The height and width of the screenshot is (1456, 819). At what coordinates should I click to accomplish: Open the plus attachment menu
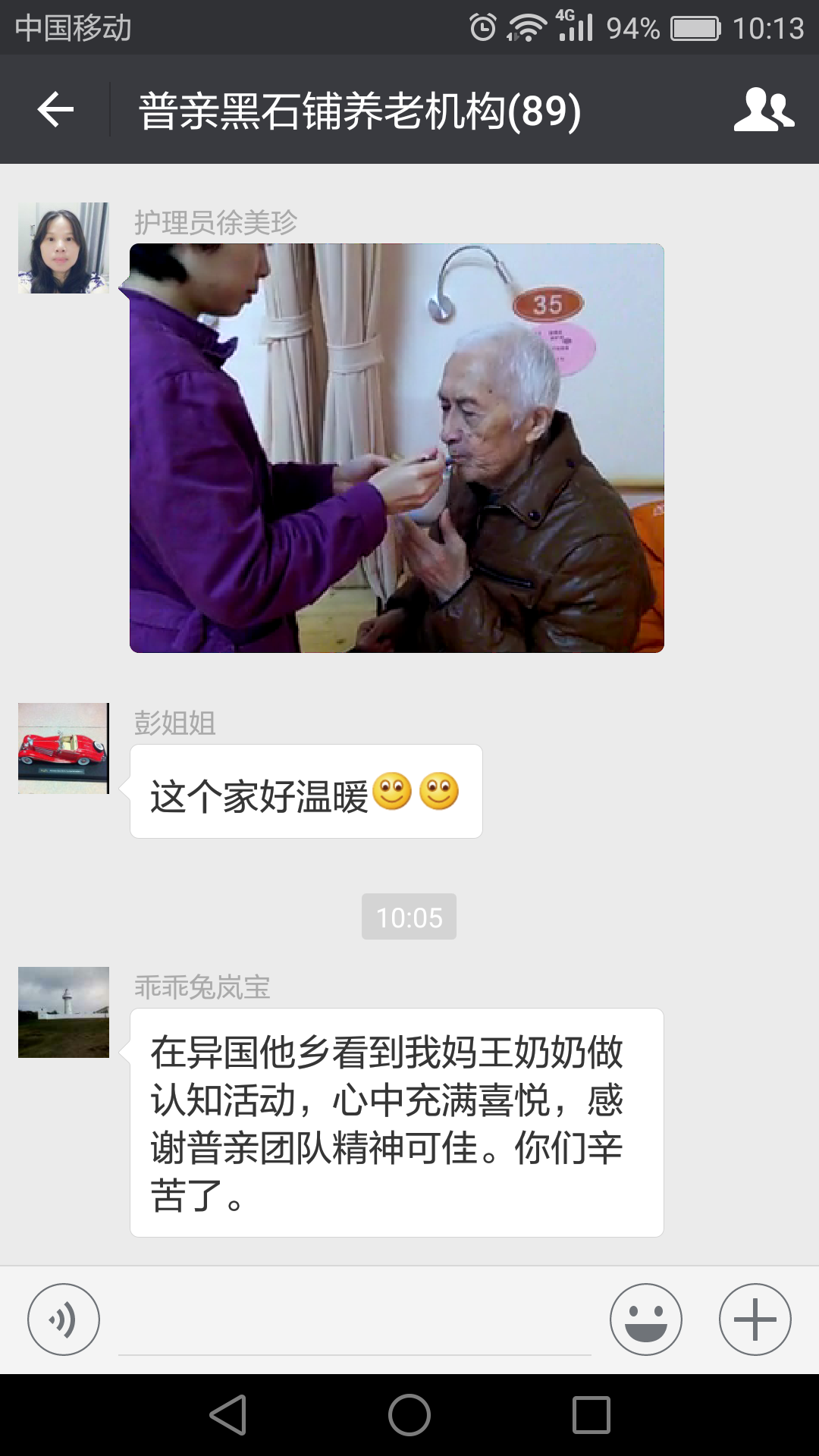[x=755, y=1319]
